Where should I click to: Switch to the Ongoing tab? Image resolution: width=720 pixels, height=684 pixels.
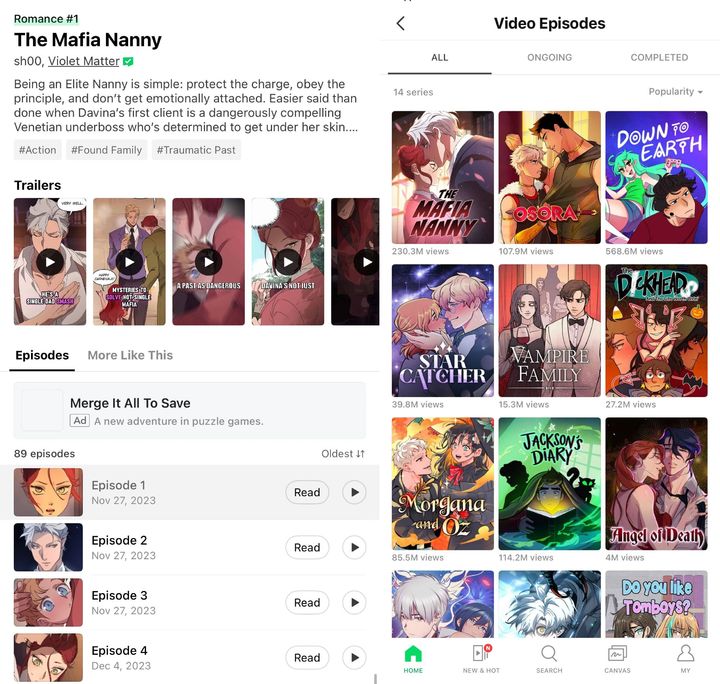(x=549, y=58)
